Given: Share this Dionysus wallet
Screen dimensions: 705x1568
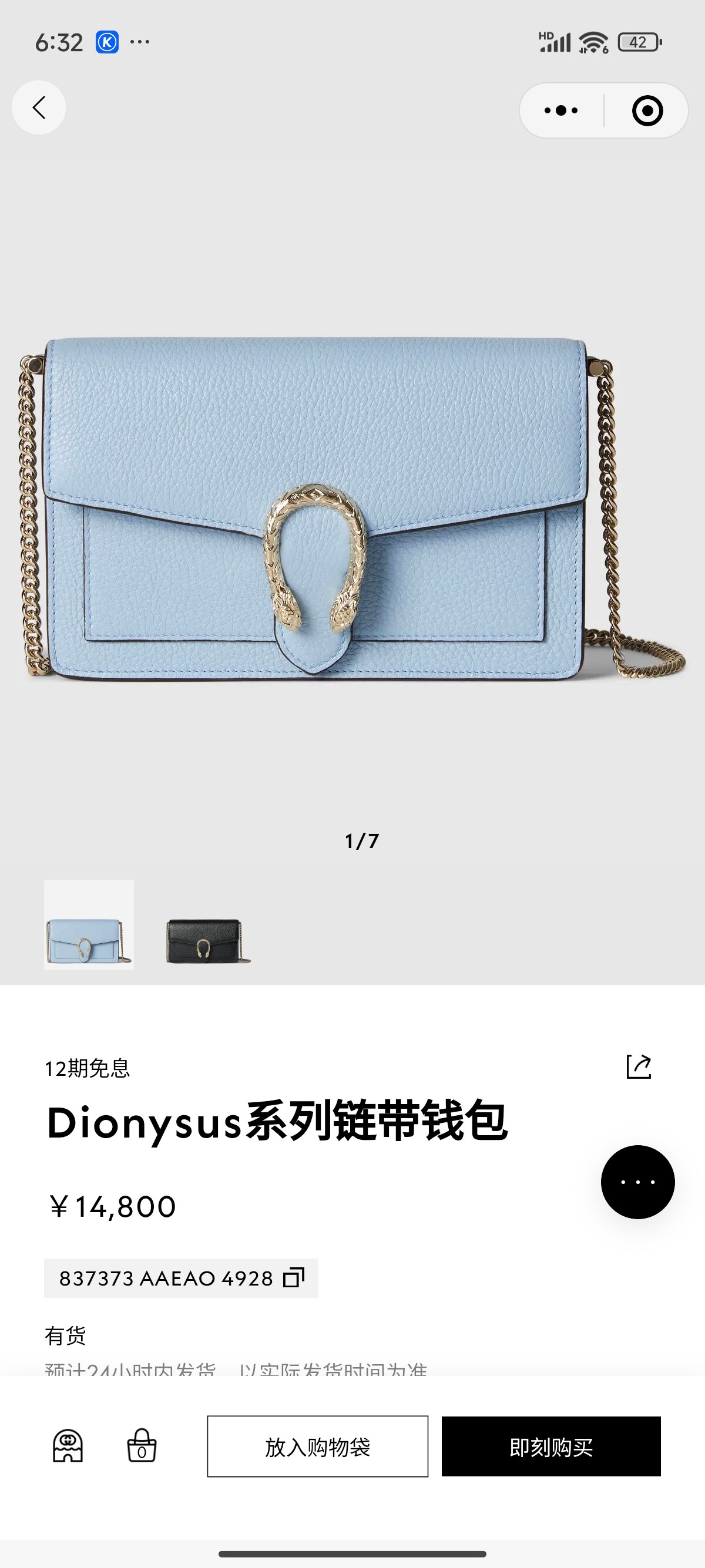Looking at the screenshot, I should point(639,1066).
